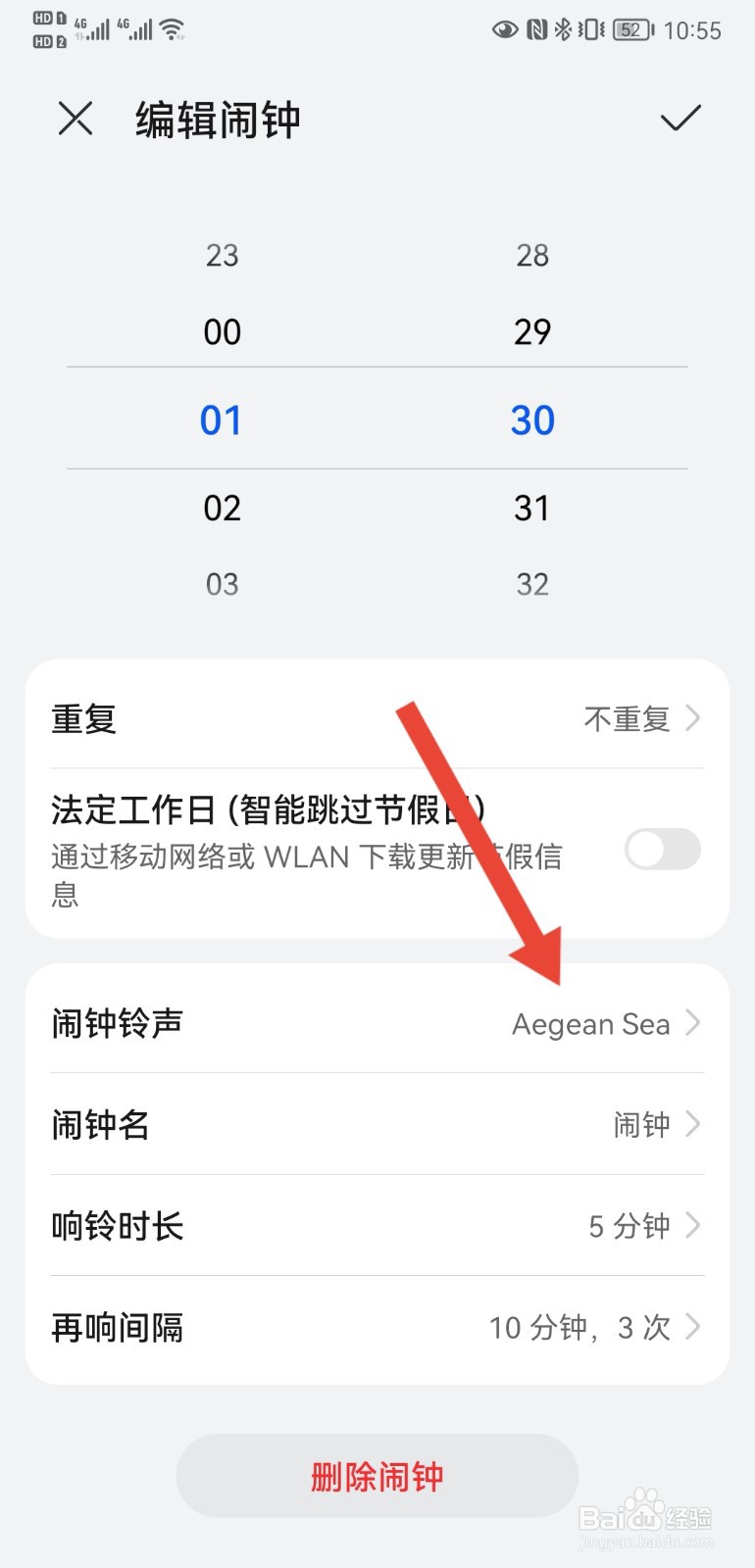This screenshot has height=1568, width=755.
Task: Confirm changes with the checkmark icon
Action: tap(679, 119)
